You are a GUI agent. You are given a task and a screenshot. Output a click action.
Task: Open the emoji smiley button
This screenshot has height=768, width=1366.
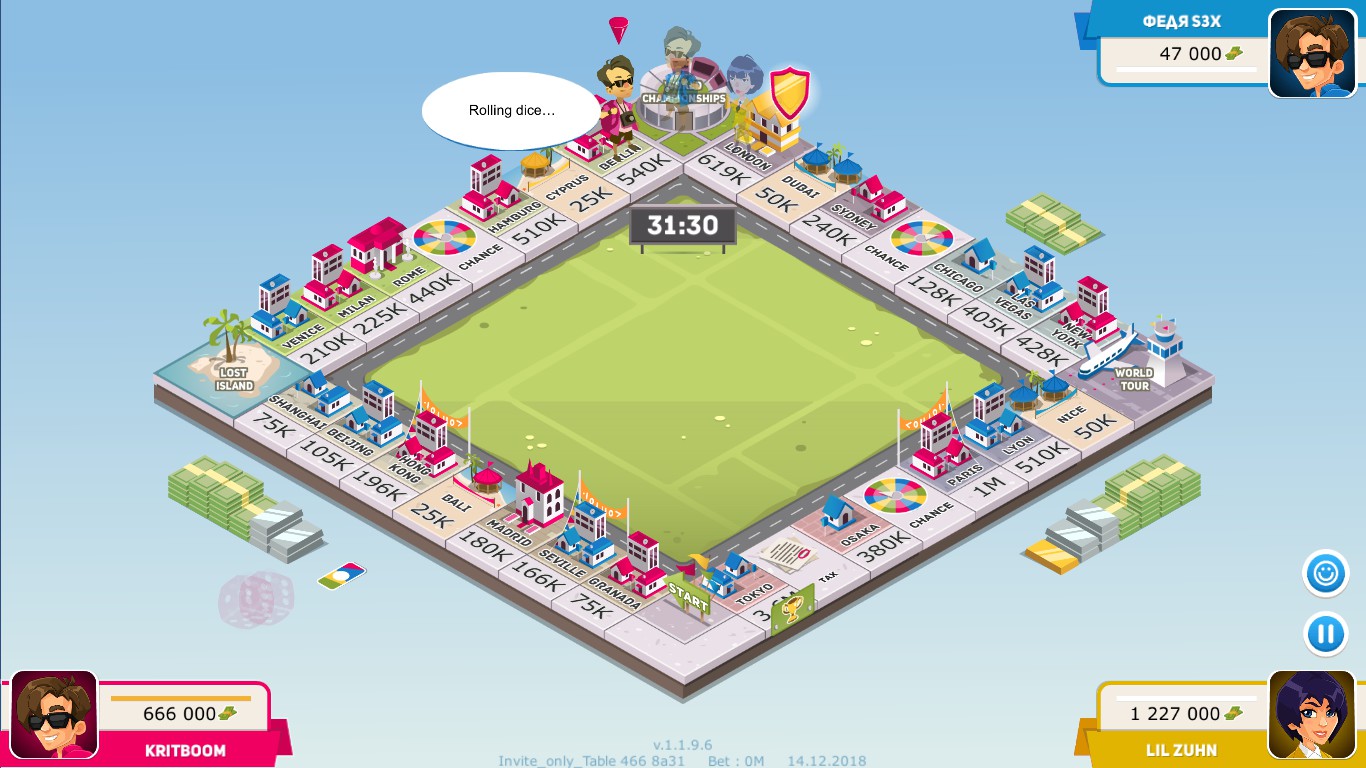point(1326,574)
